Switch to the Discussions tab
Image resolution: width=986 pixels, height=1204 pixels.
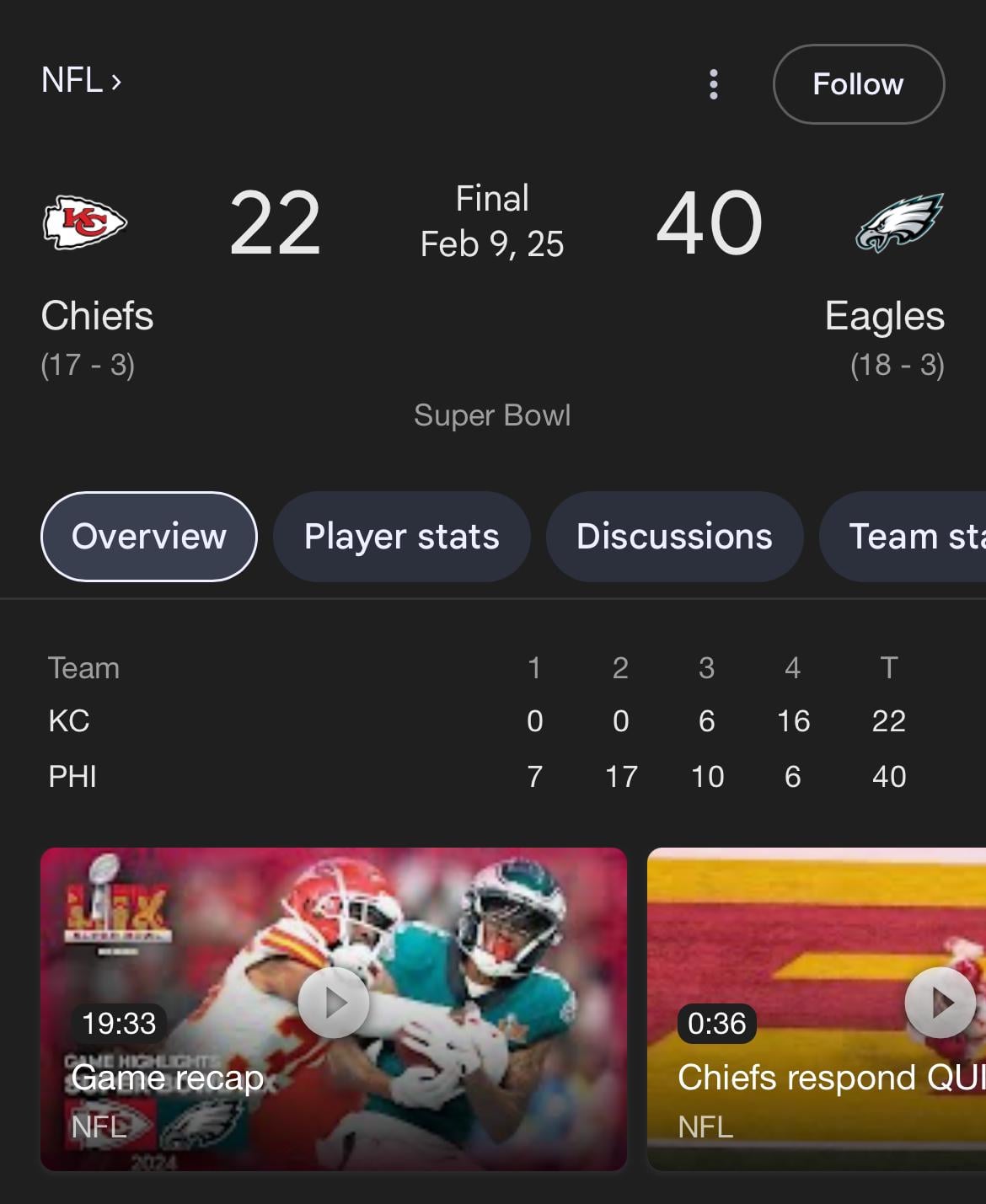(x=674, y=537)
